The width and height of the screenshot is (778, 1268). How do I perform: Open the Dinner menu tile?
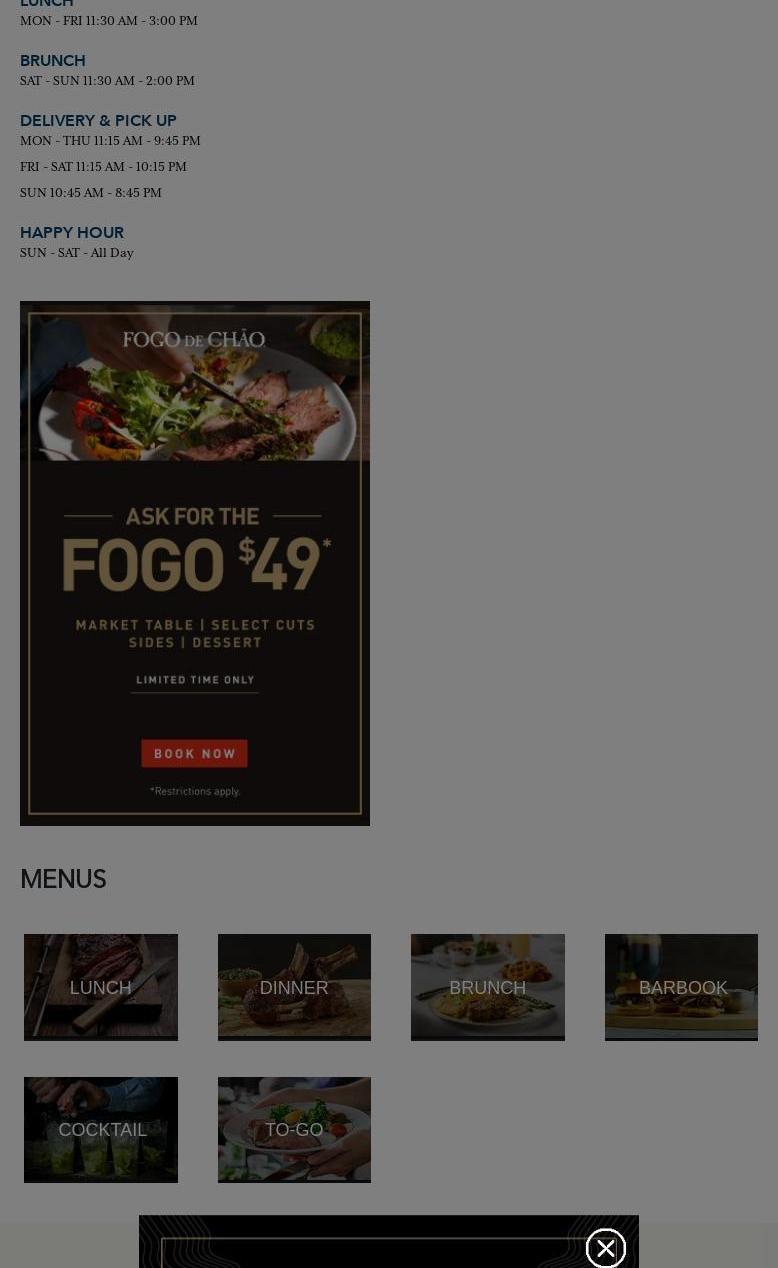[294, 987]
